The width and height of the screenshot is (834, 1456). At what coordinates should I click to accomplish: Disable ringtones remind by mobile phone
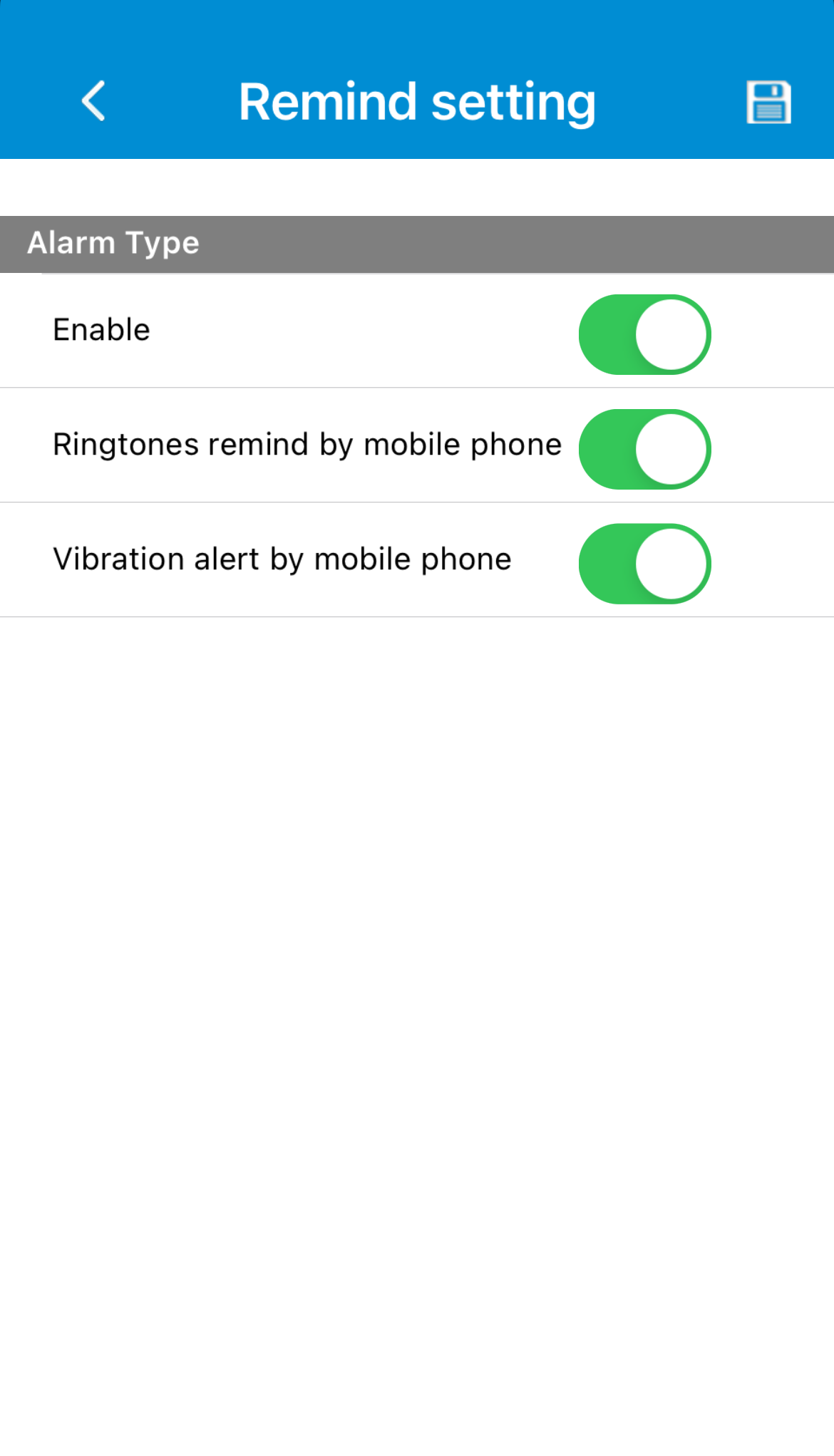[x=644, y=449]
